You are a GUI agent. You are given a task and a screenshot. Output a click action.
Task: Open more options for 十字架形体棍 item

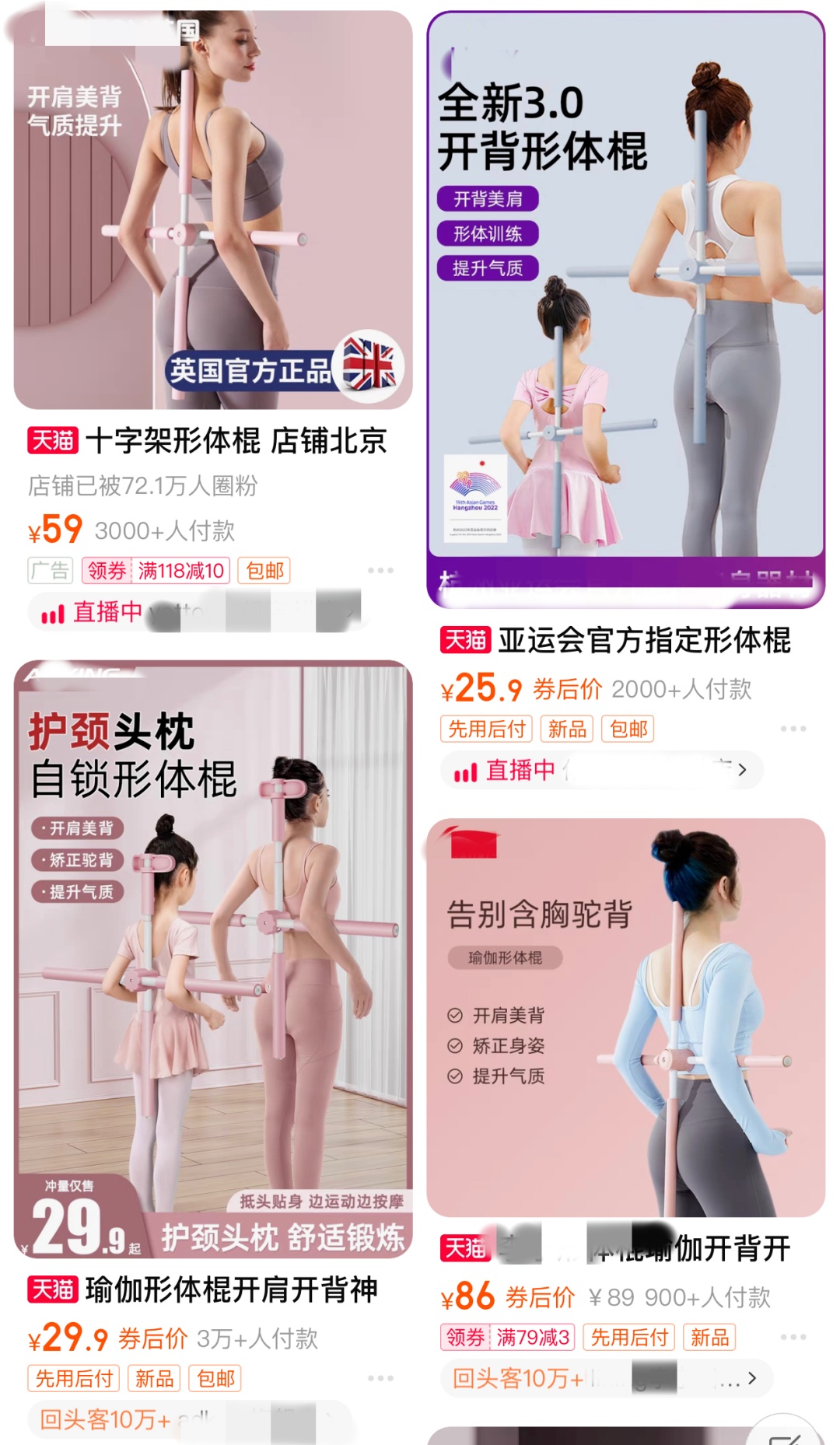pyautogui.click(x=380, y=571)
